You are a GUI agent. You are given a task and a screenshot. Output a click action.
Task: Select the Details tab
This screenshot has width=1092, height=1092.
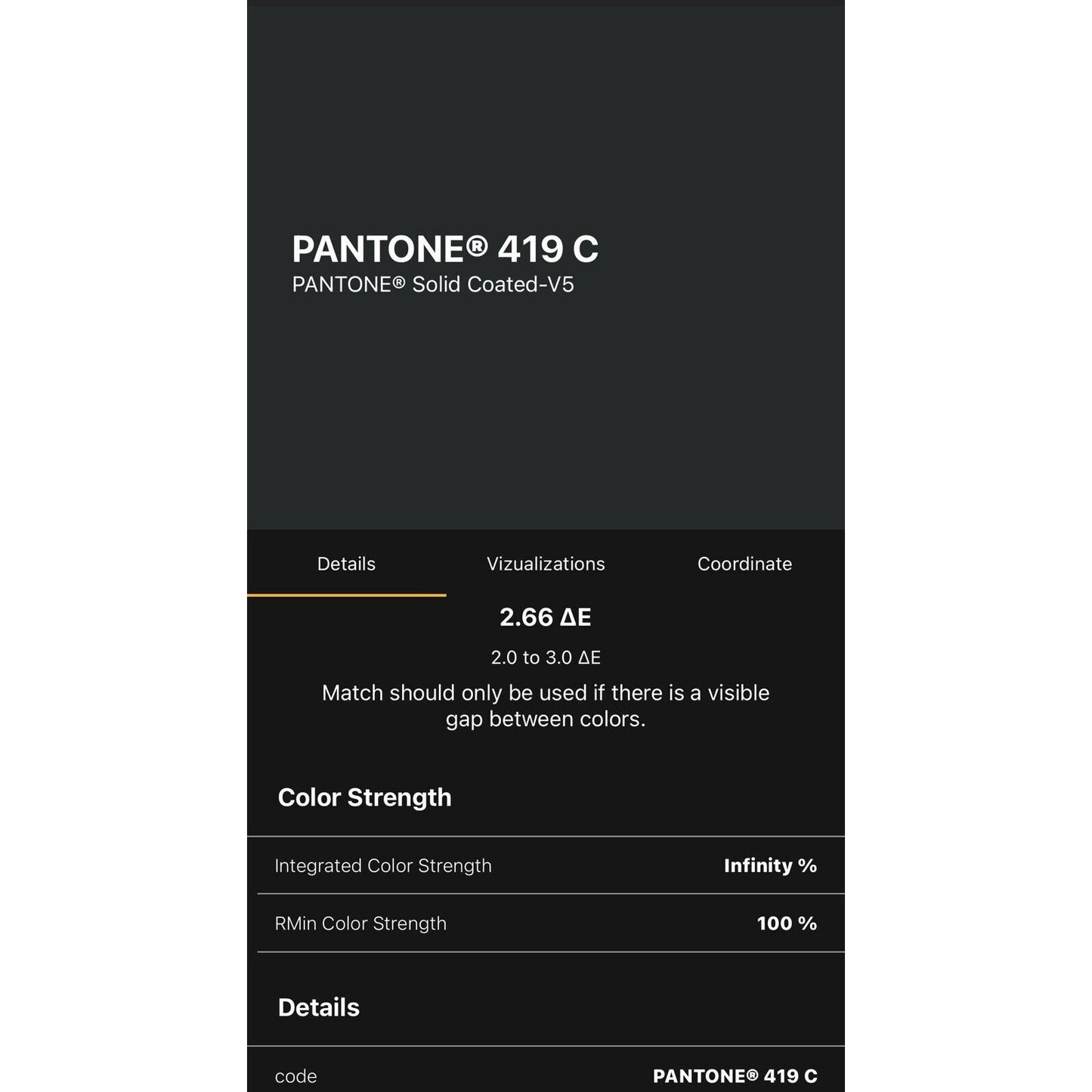click(x=346, y=564)
